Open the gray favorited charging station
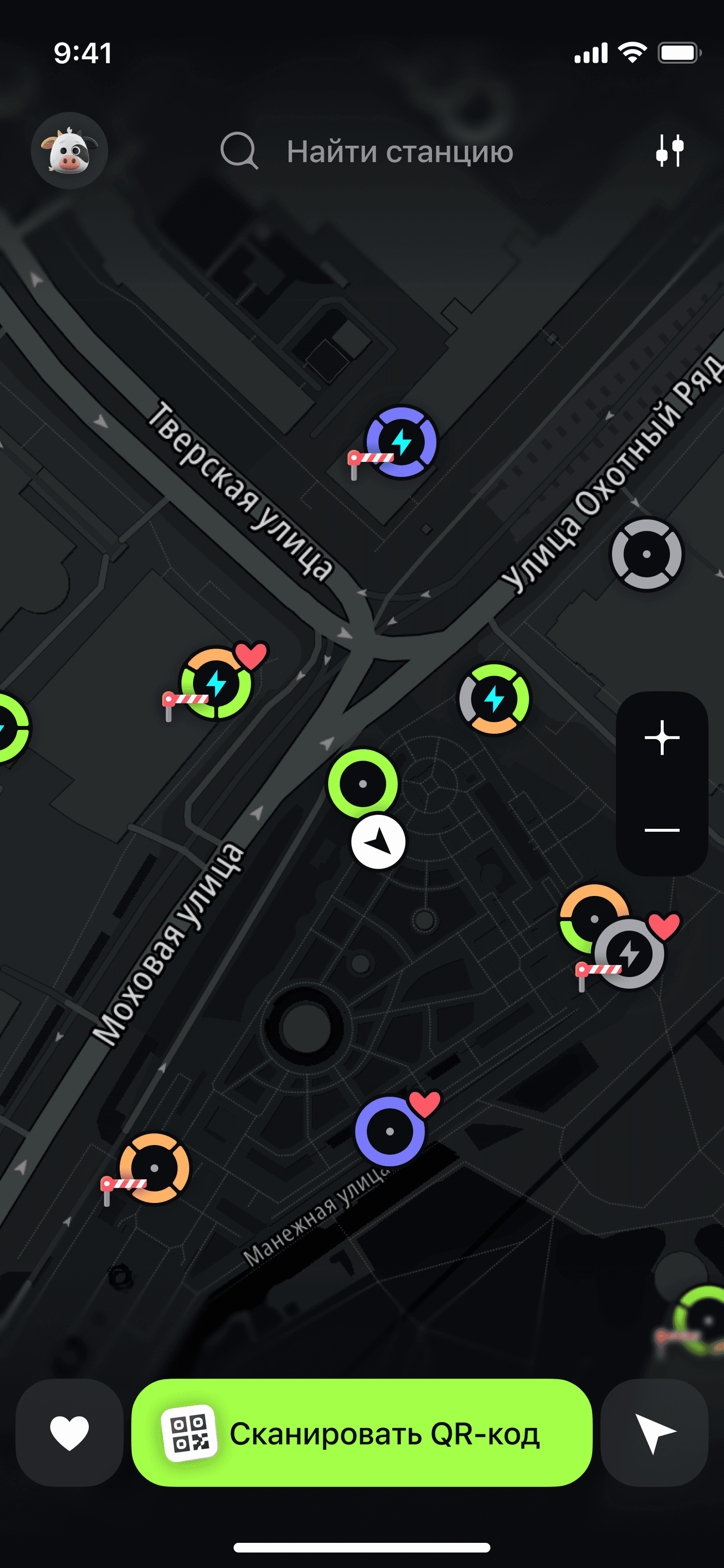 tap(630, 954)
